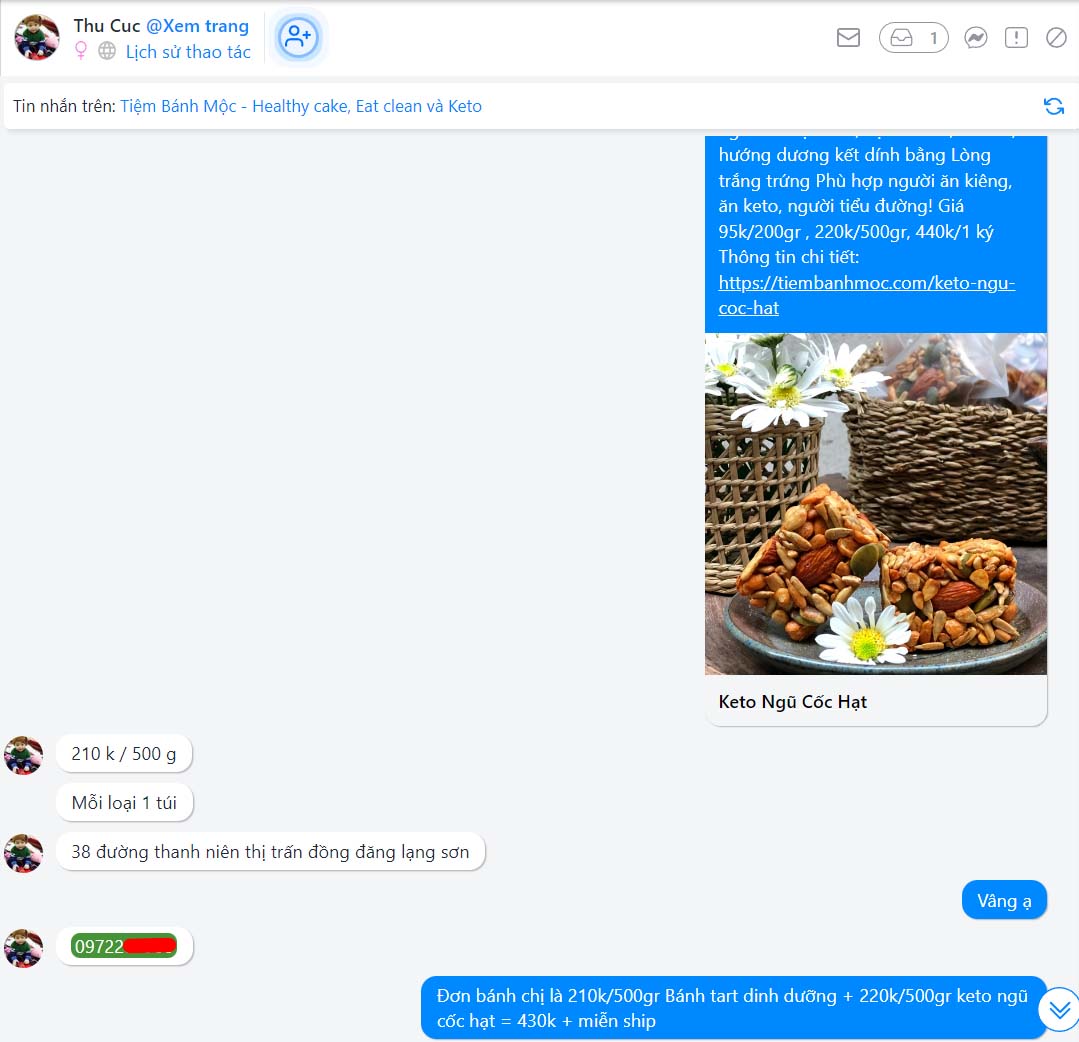1079x1042 pixels.
Task: Open the mail envelope icon
Action: tap(848, 38)
